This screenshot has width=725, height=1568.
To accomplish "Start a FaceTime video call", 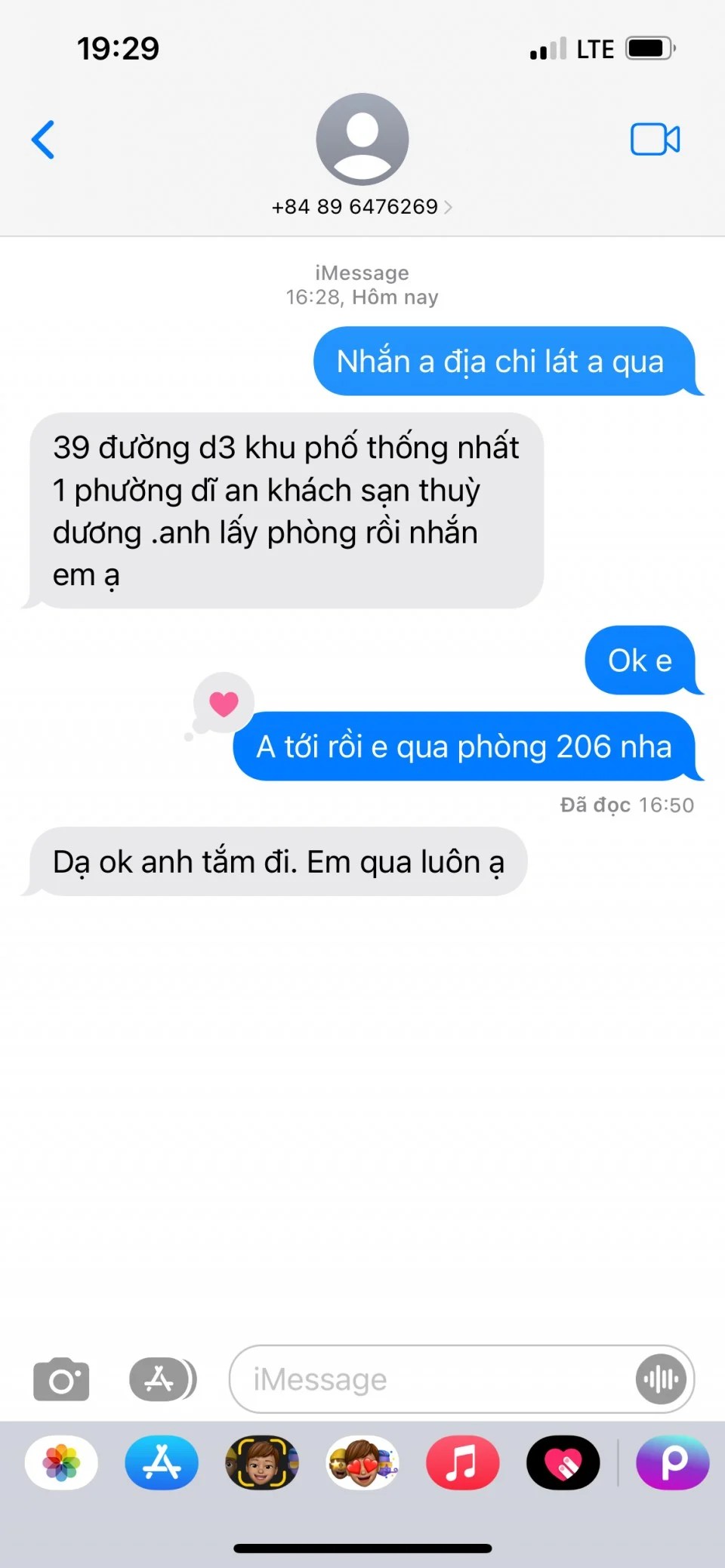I will (x=655, y=140).
